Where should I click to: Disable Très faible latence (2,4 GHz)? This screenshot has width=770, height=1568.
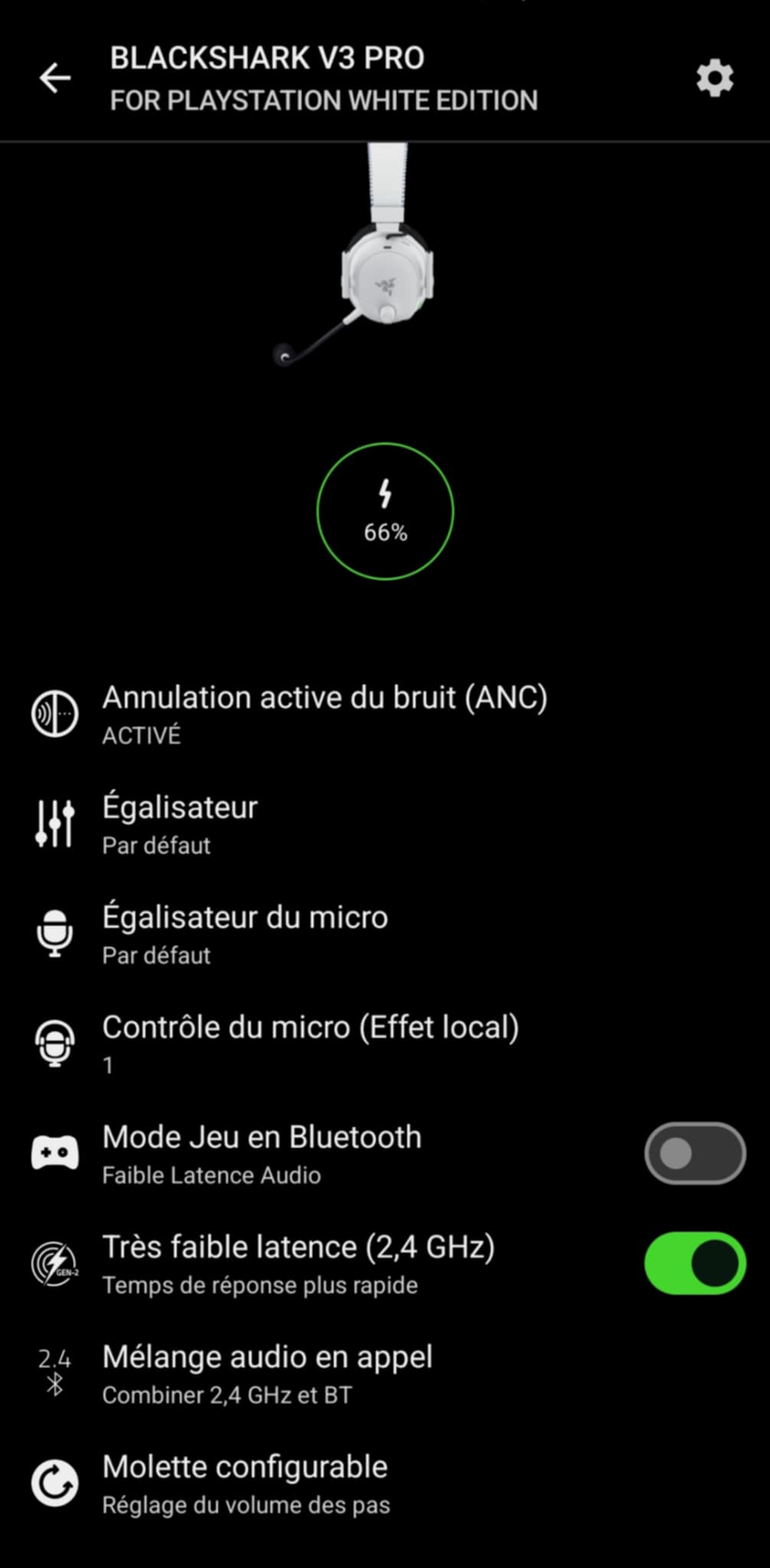pos(693,1263)
